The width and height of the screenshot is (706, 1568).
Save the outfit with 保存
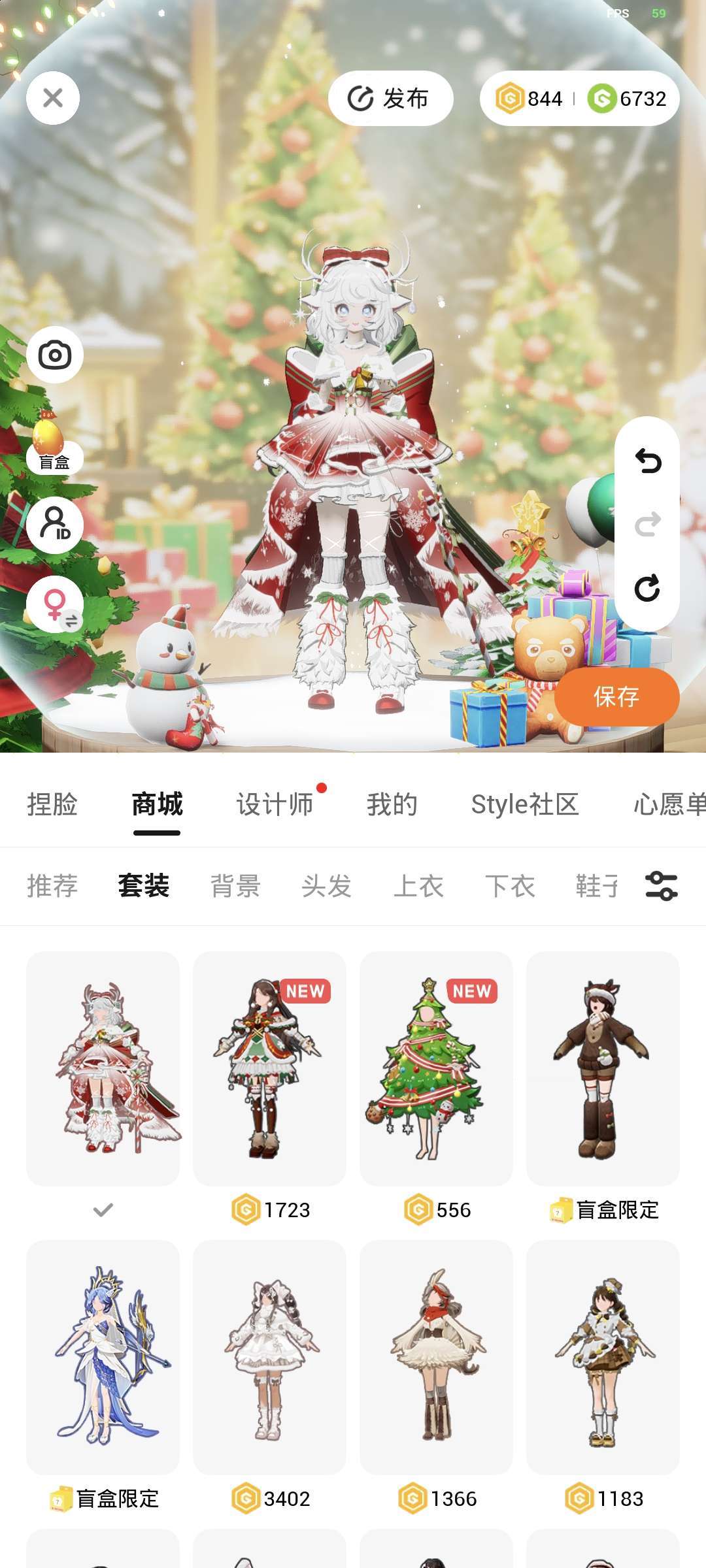(x=616, y=696)
